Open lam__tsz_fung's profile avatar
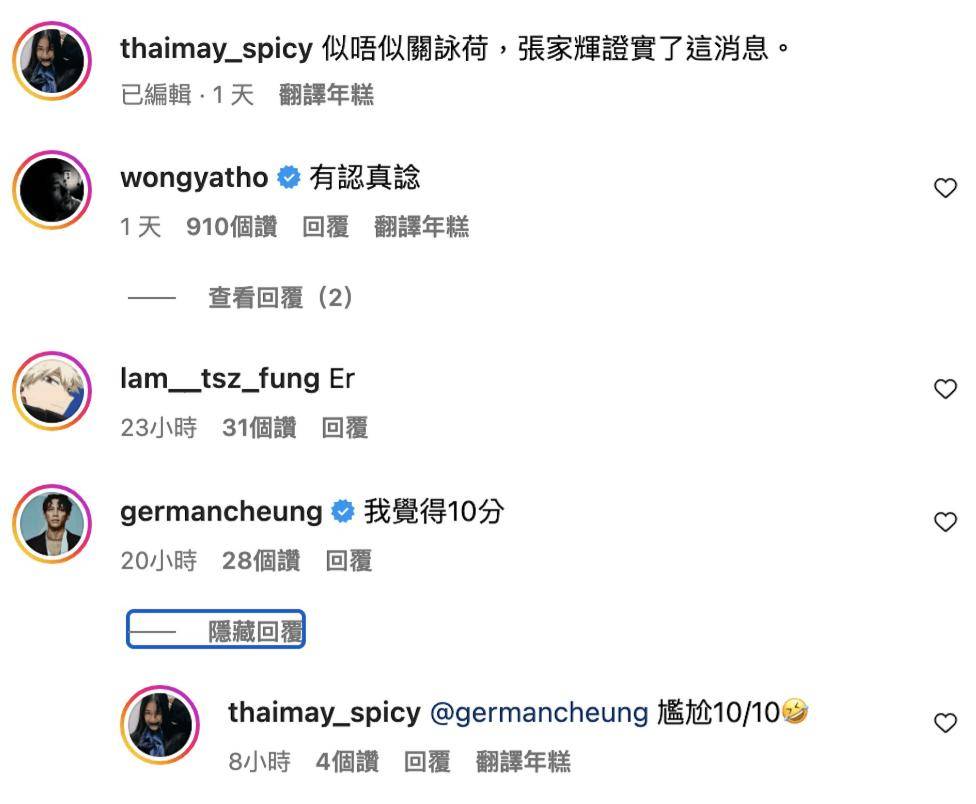Screen dimensions: 976x804 52,391
